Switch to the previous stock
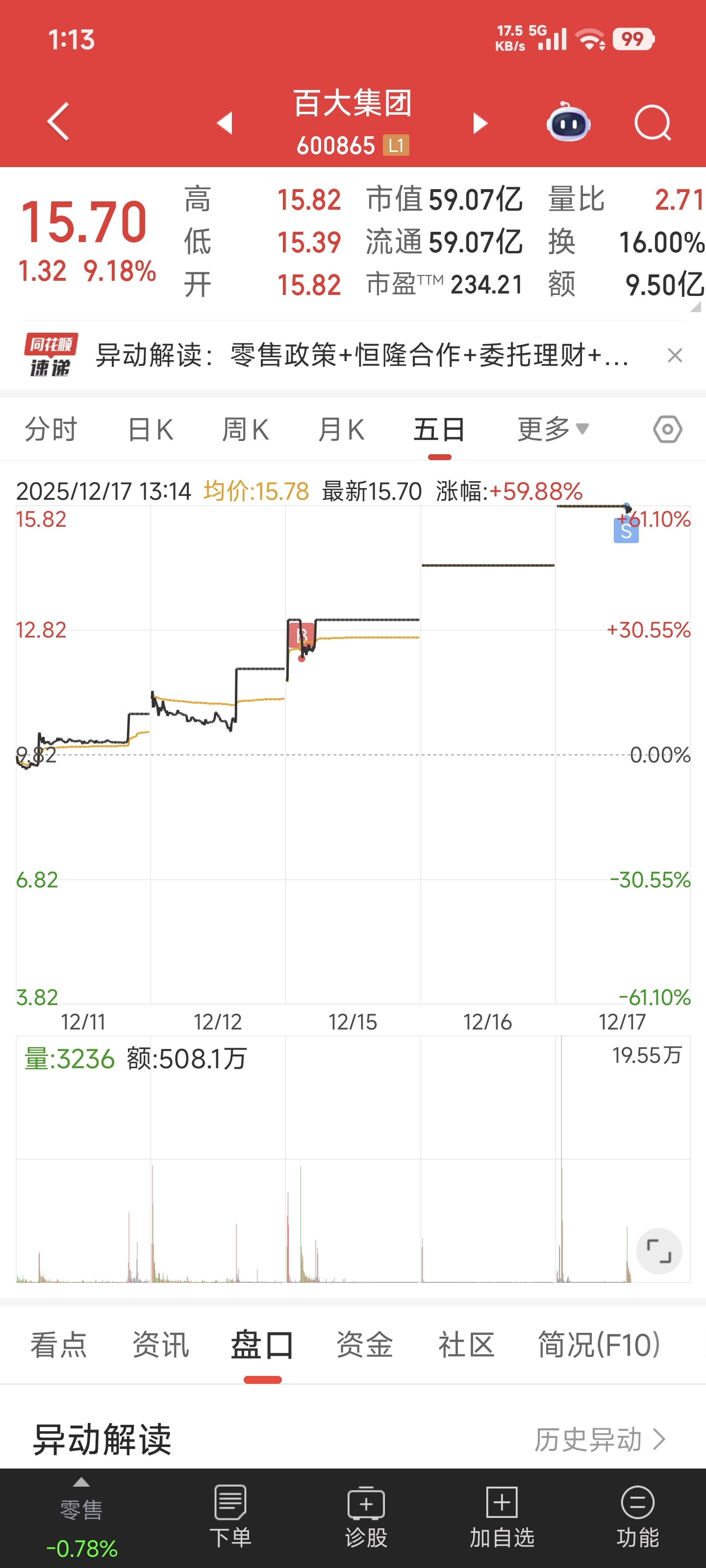The width and height of the screenshot is (706, 1568). tap(225, 123)
